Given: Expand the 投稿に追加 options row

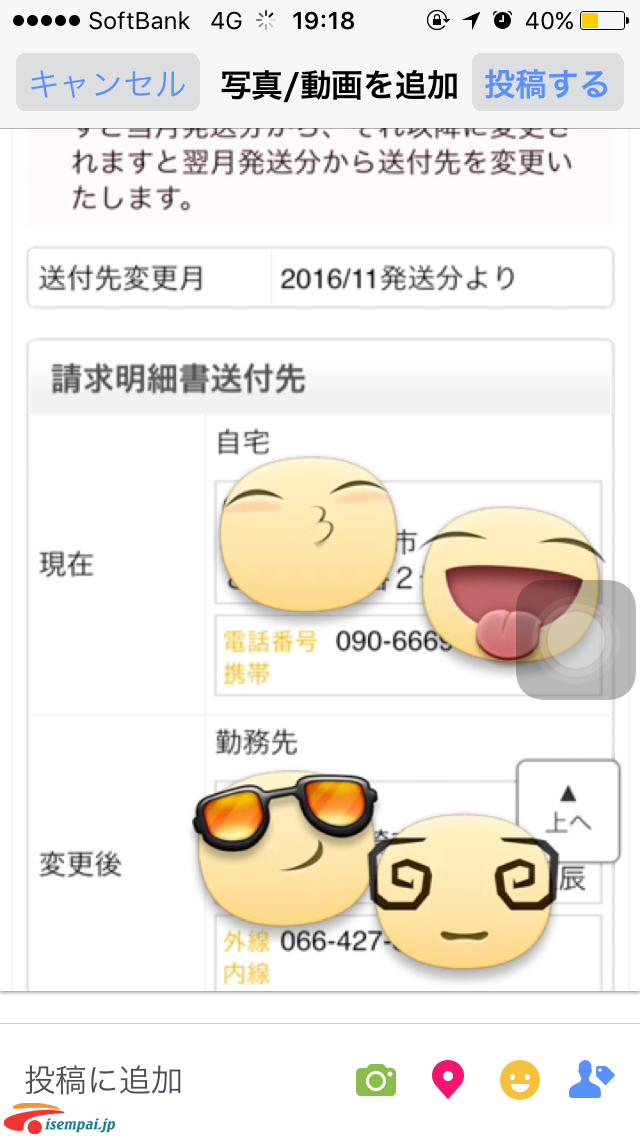Looking at the screenshot, I should [x=104, y=1080].
